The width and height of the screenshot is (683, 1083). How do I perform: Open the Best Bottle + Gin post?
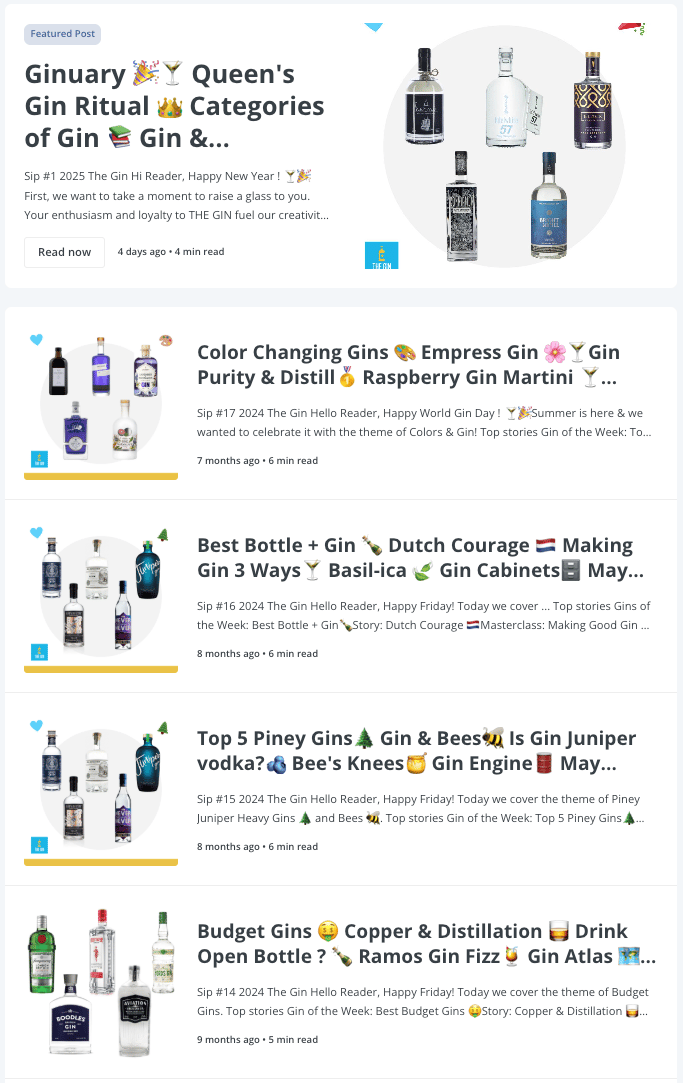coord(420,558)
